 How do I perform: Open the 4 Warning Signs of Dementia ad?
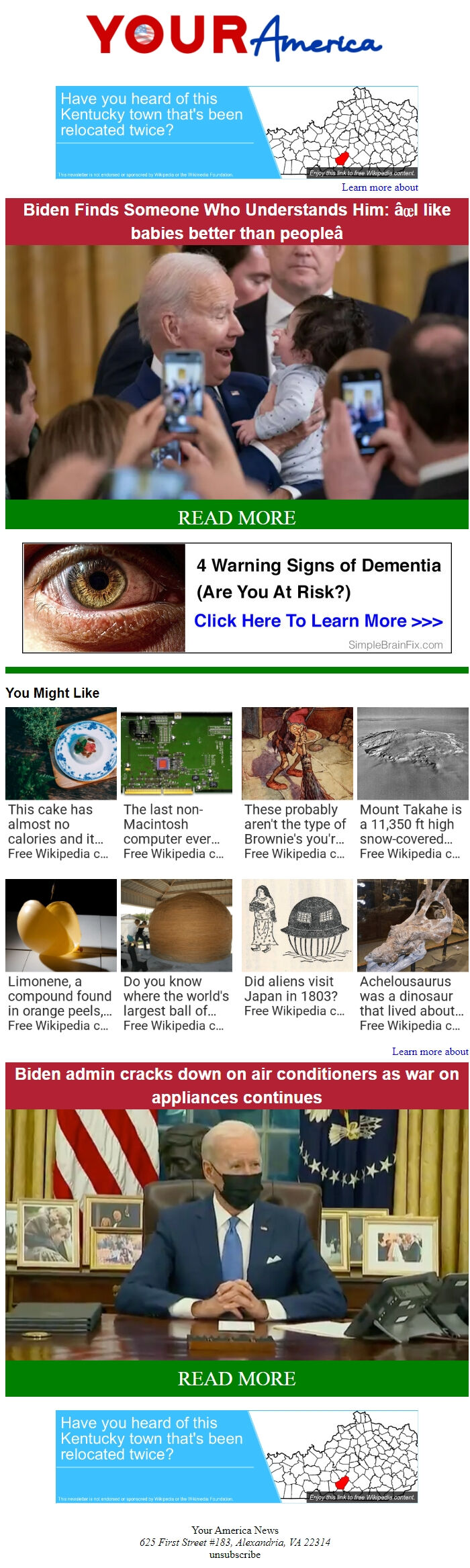(236, 597)
